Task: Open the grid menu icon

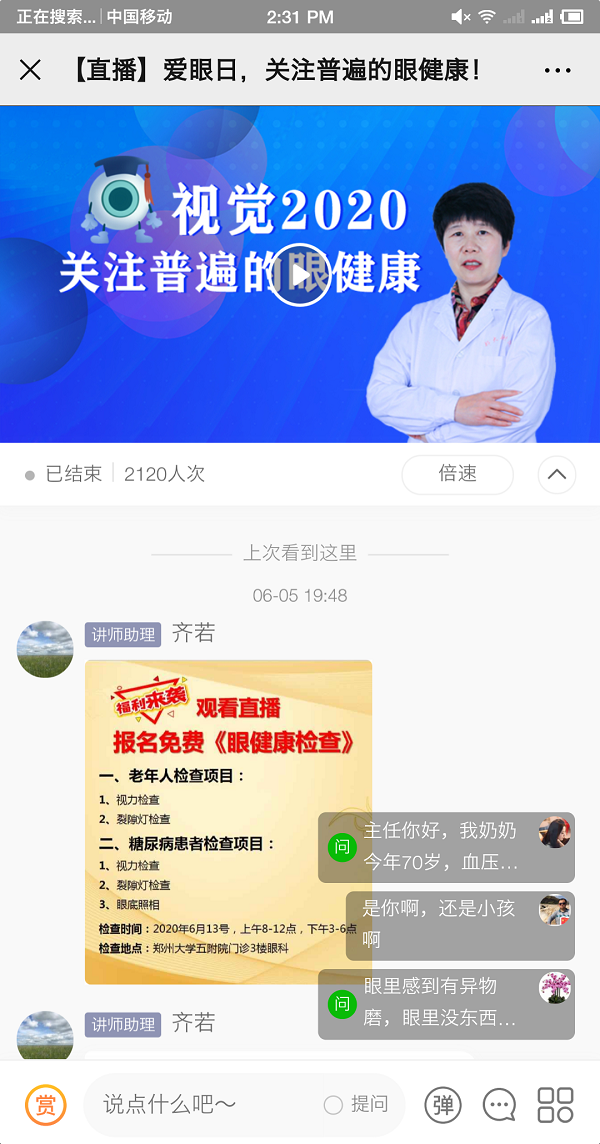Action: pos(555,1105)
